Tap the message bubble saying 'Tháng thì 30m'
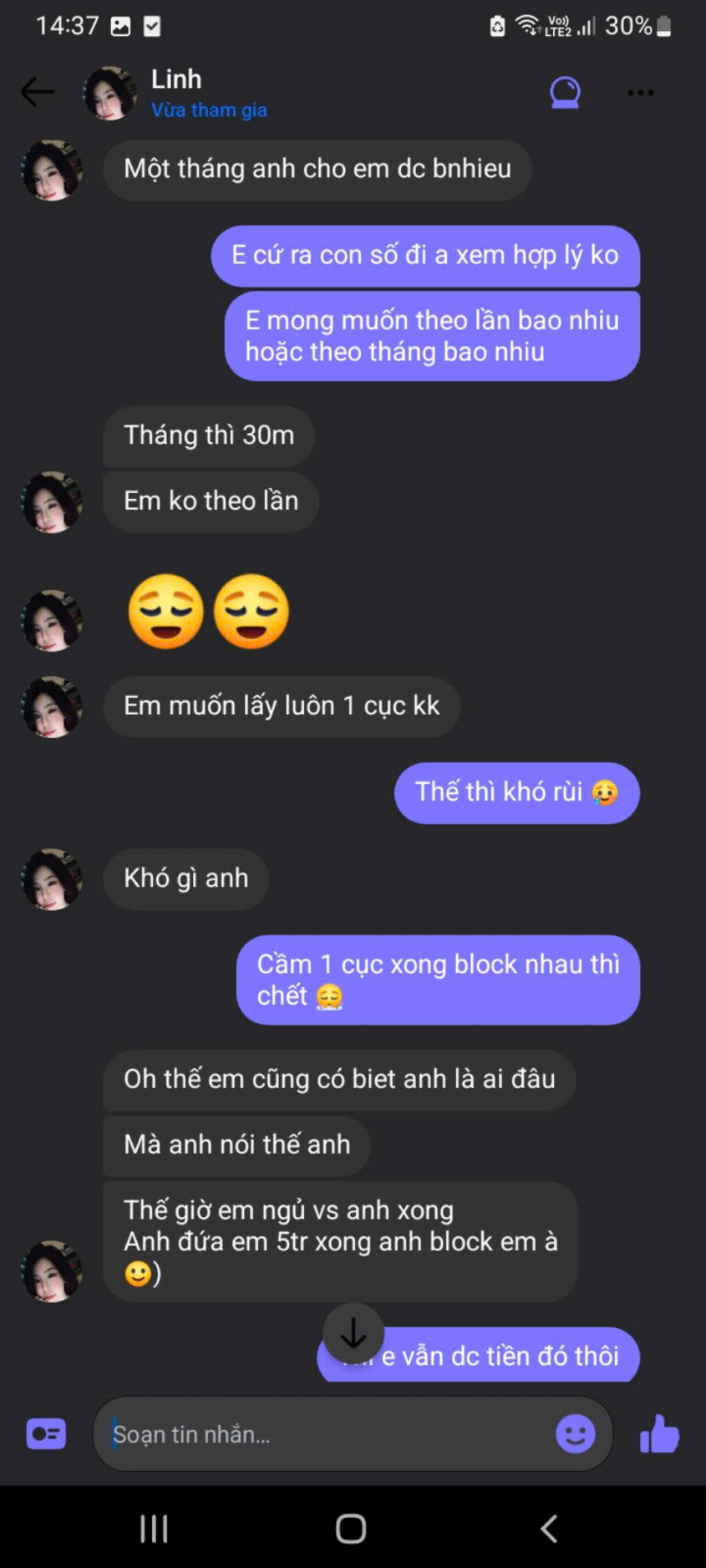 click(x=208, y=436)
